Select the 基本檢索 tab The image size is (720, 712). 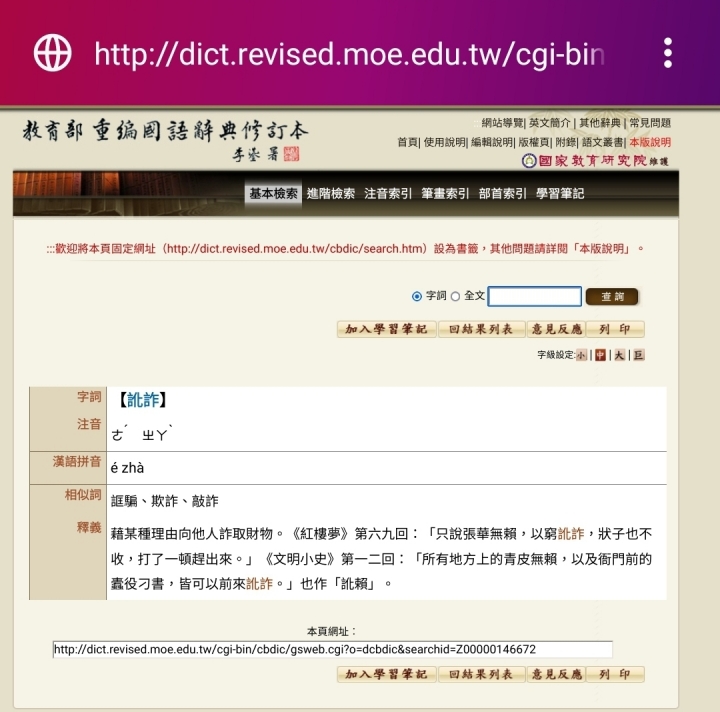pos(273,194)
